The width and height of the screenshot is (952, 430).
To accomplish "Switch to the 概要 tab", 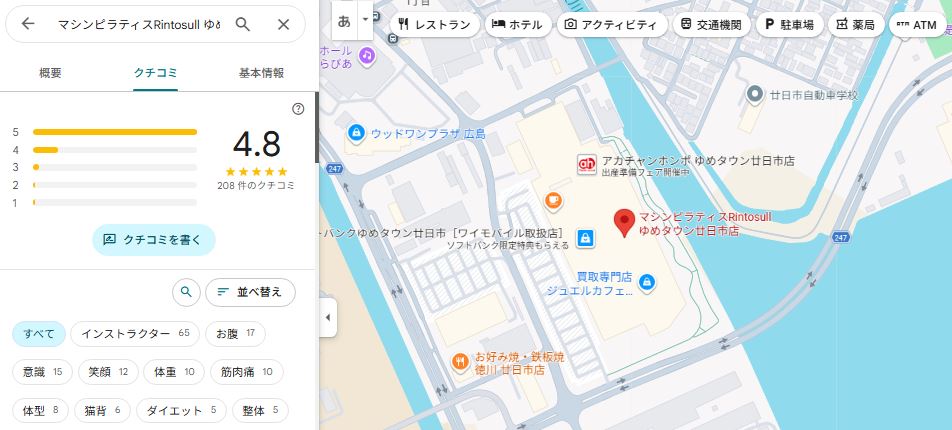I will pyautogui.click(x=50, y=73).
